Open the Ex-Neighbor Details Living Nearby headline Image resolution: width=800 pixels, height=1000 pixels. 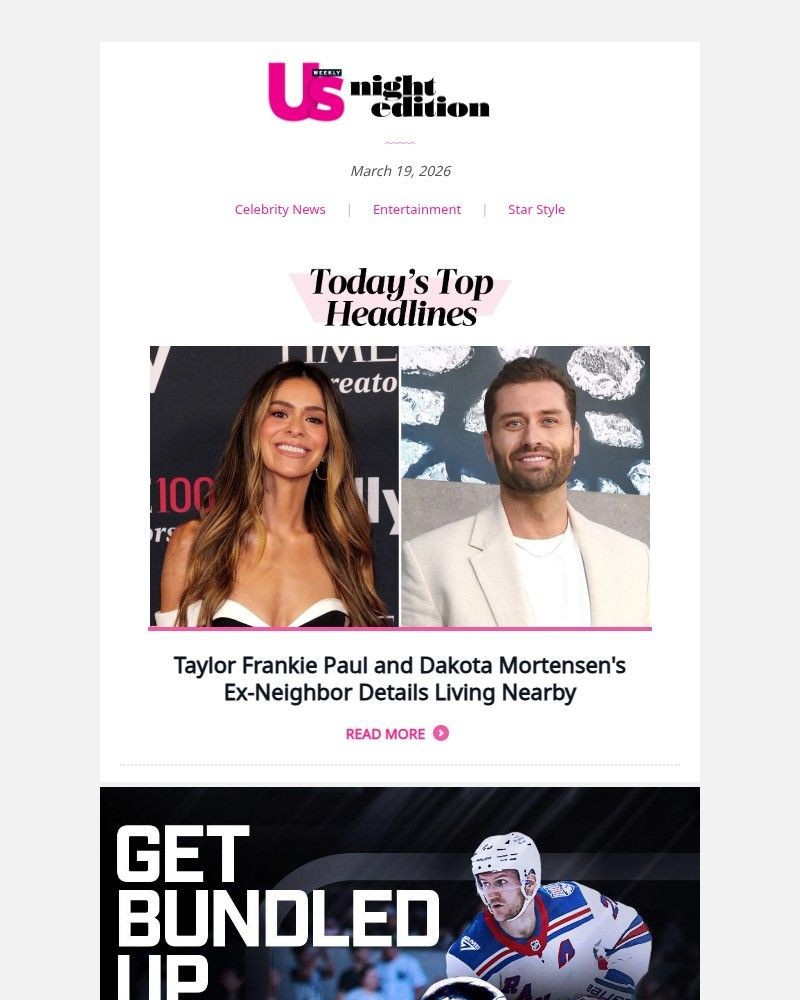[x=400, y=679]
